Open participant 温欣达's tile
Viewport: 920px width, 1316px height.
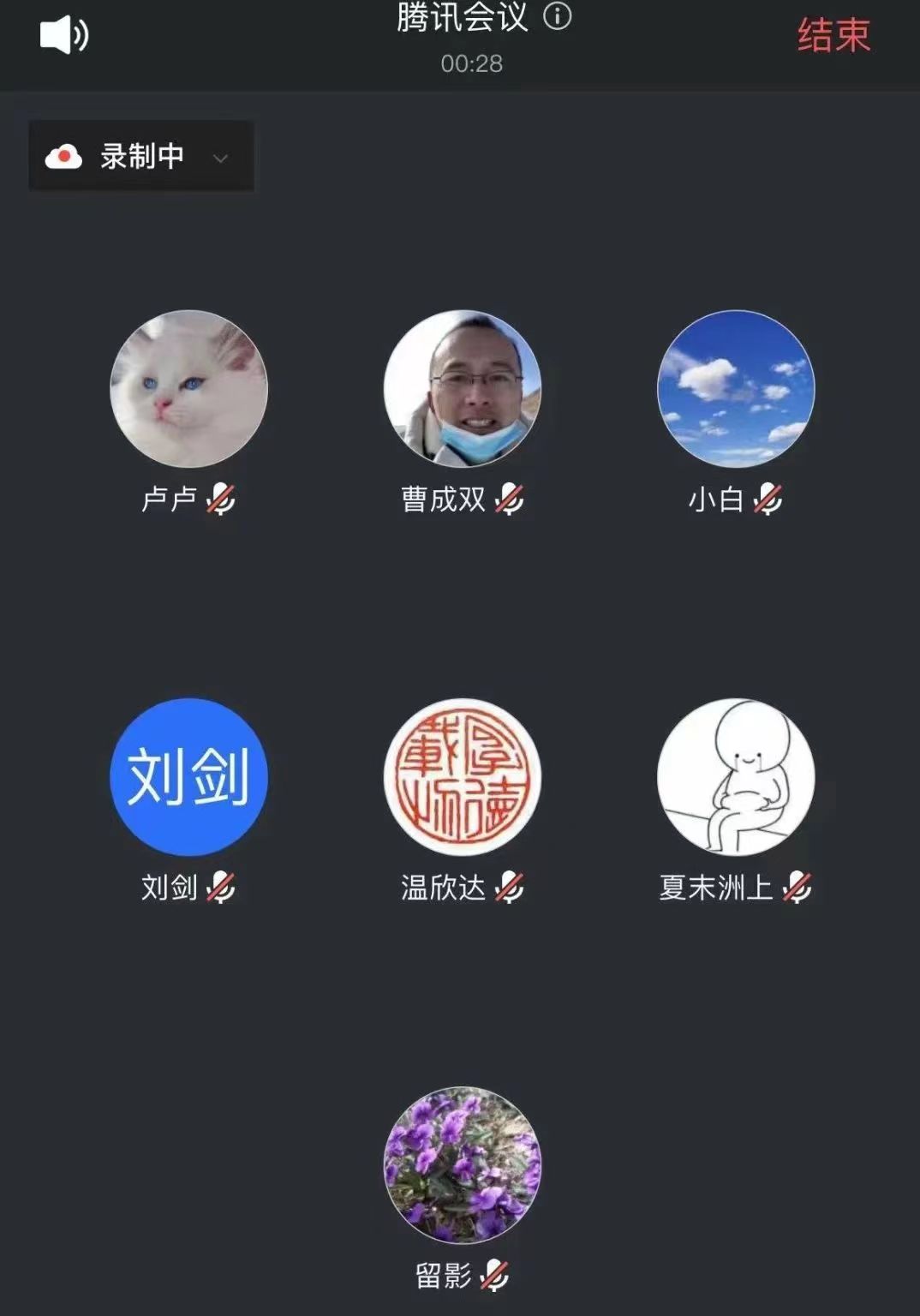point(463,777)
